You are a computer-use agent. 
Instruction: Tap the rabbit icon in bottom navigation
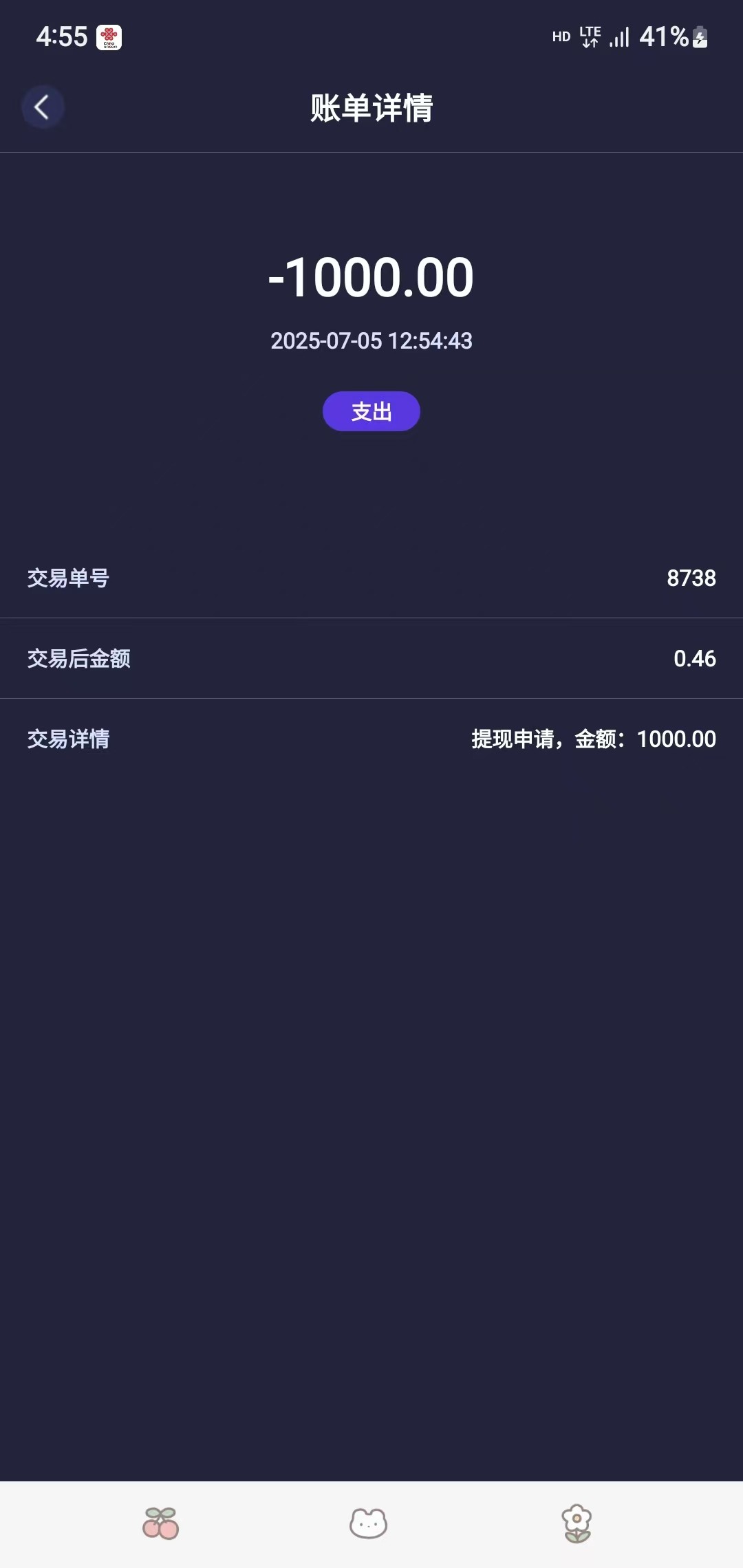coord(371,1524)
